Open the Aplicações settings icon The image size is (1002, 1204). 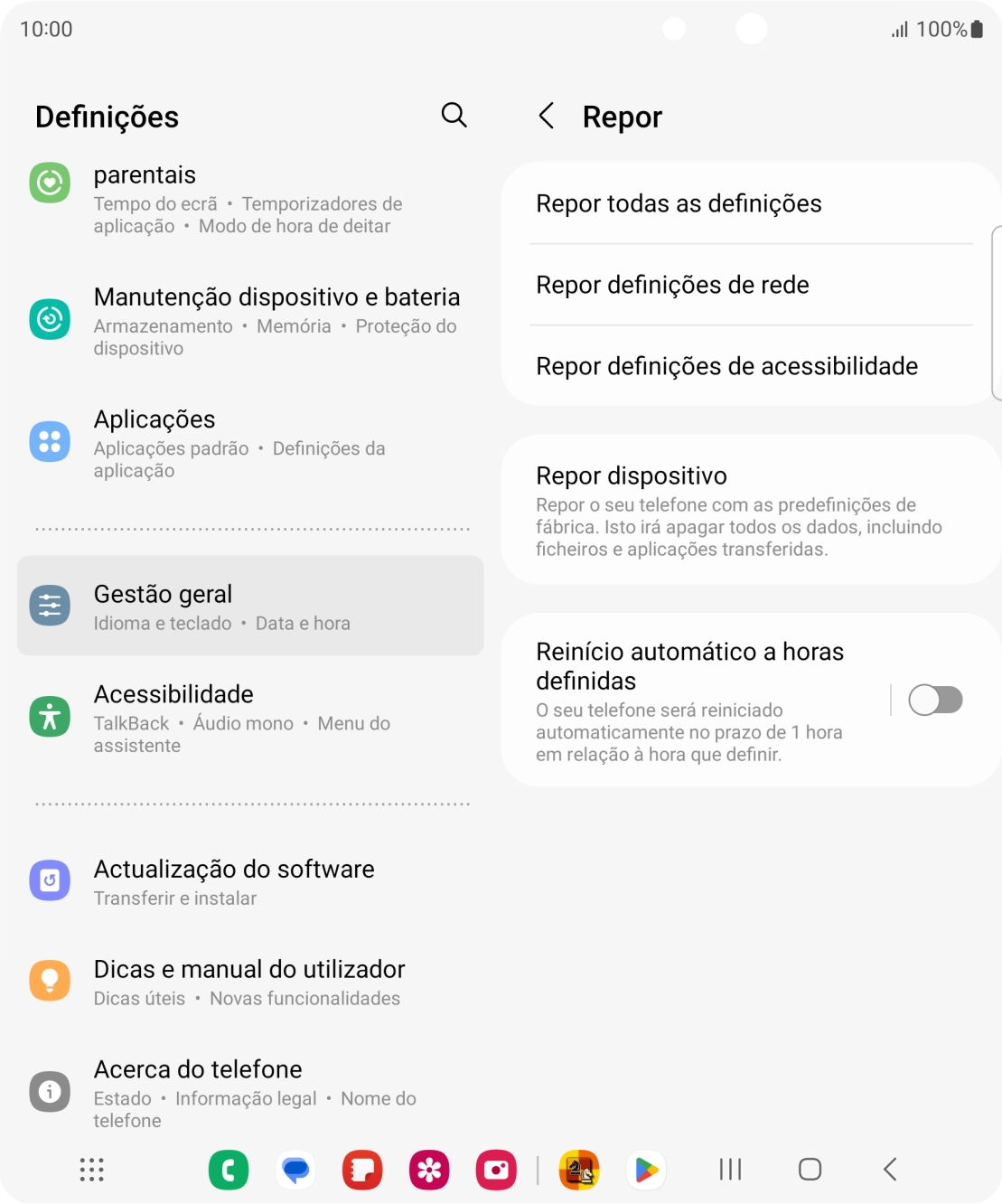tap(50, 441)
